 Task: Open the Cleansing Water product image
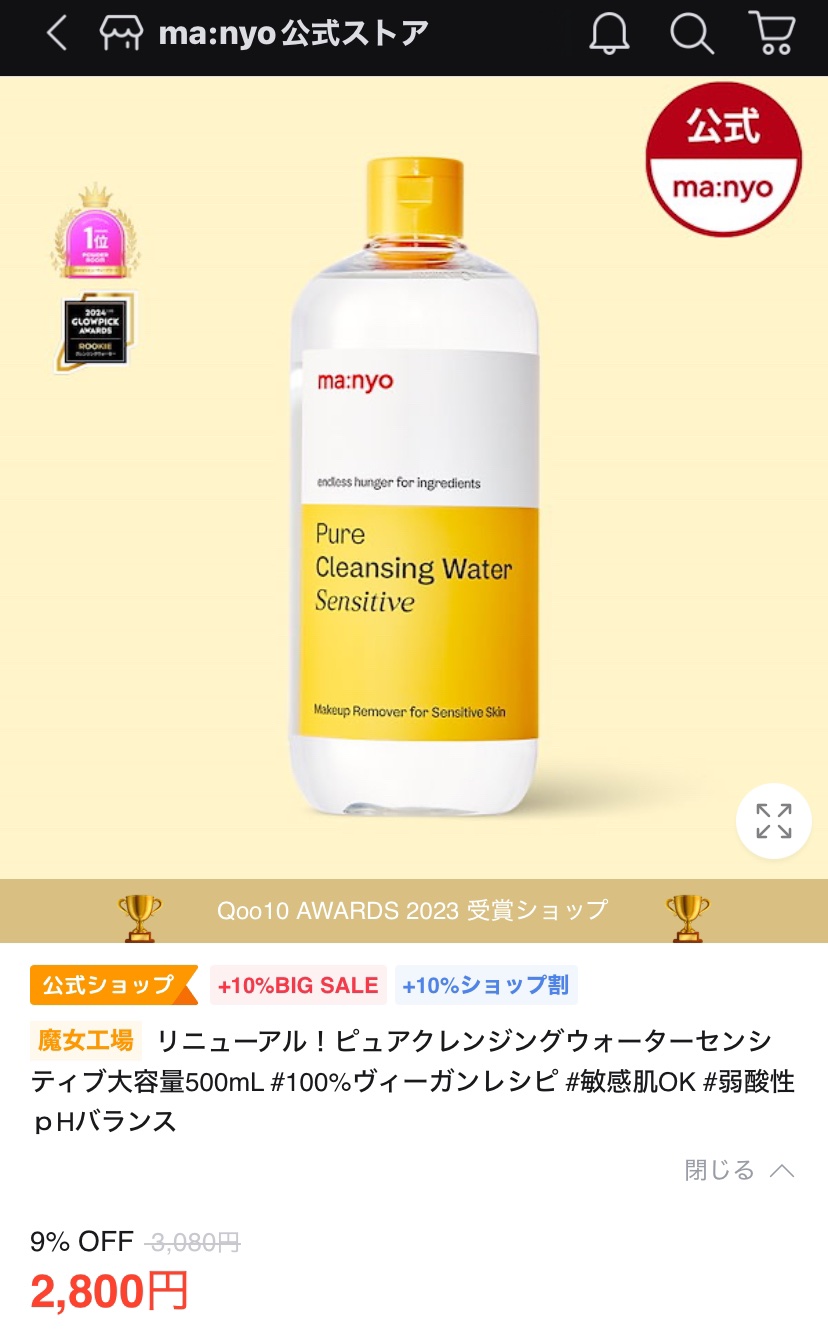(414, 480)
